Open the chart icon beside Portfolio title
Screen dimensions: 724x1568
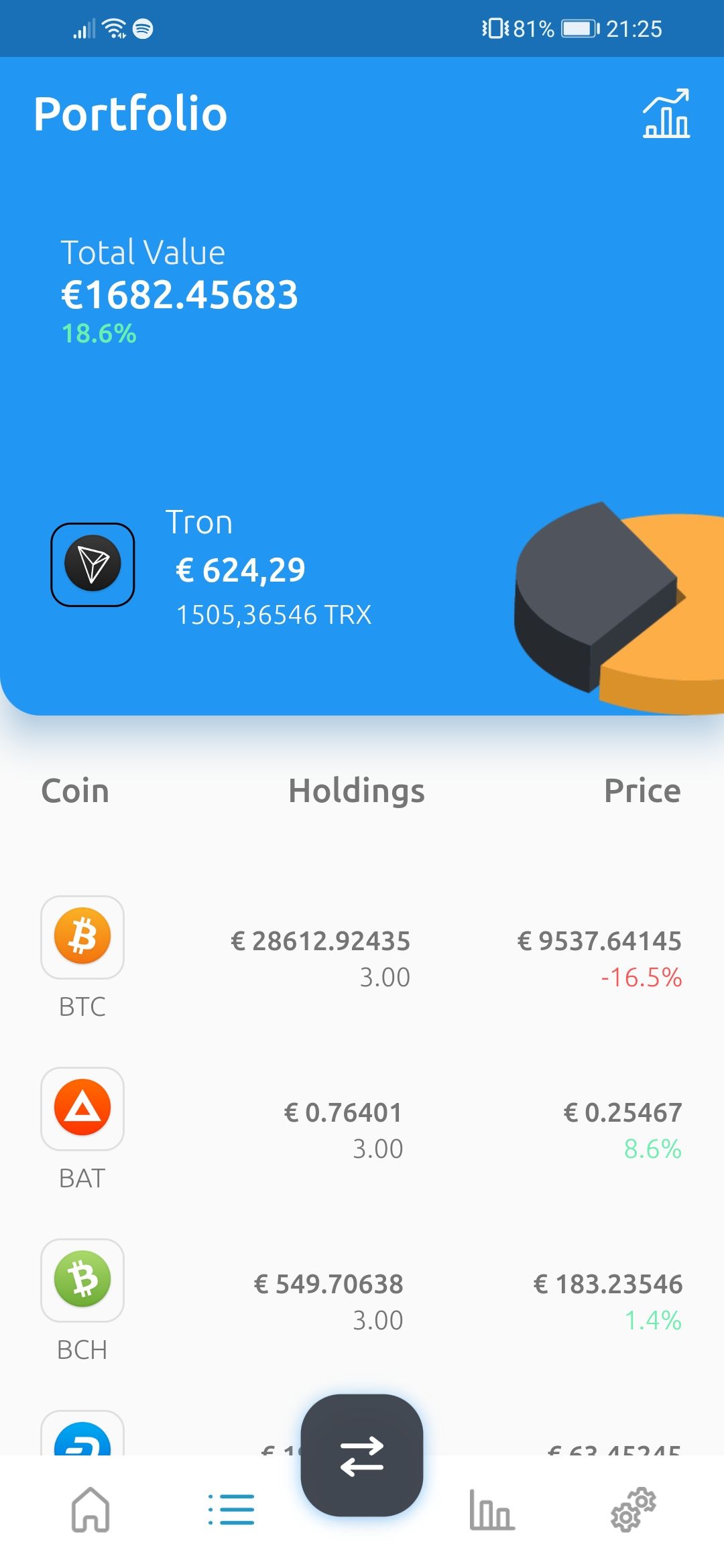tap(666, 114)
